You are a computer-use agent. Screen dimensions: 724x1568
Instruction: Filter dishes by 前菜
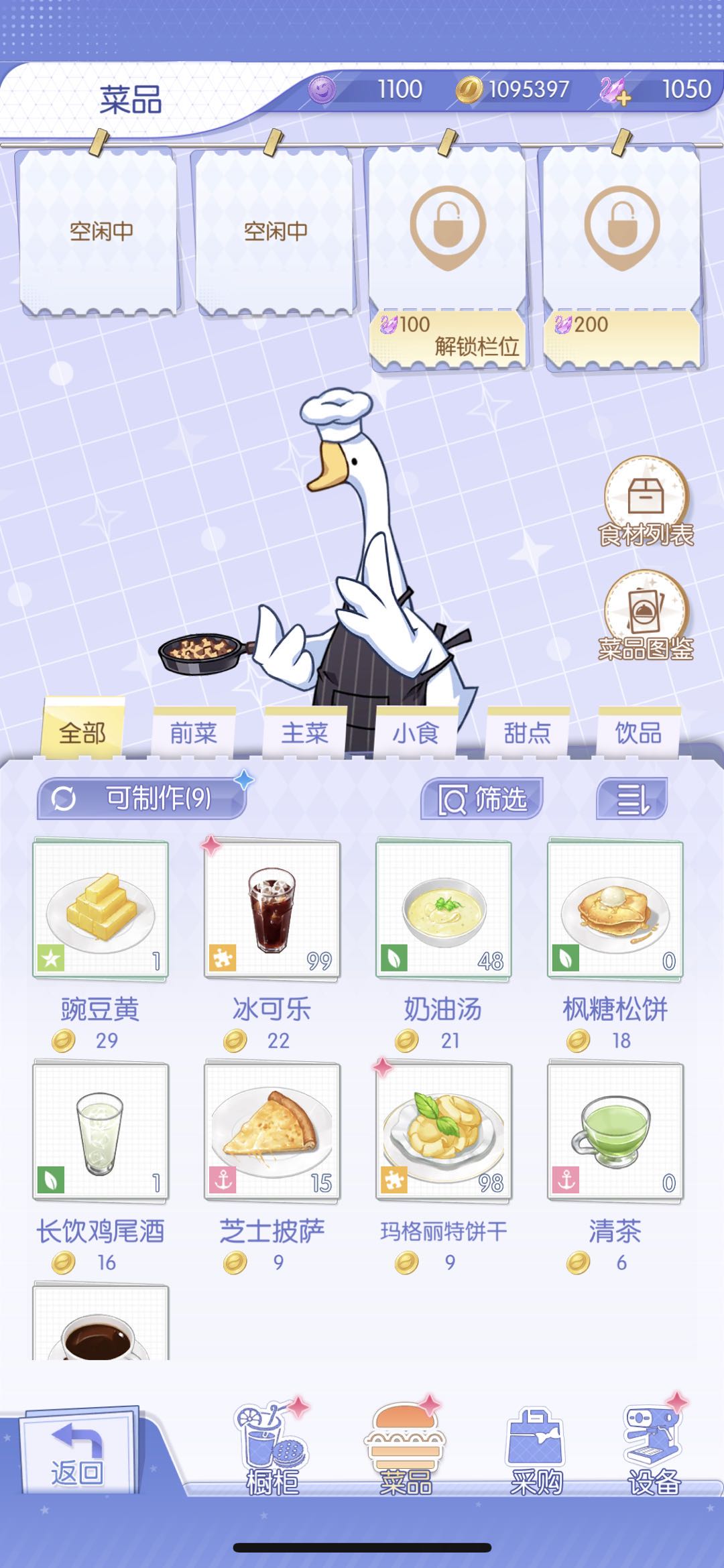194,733
